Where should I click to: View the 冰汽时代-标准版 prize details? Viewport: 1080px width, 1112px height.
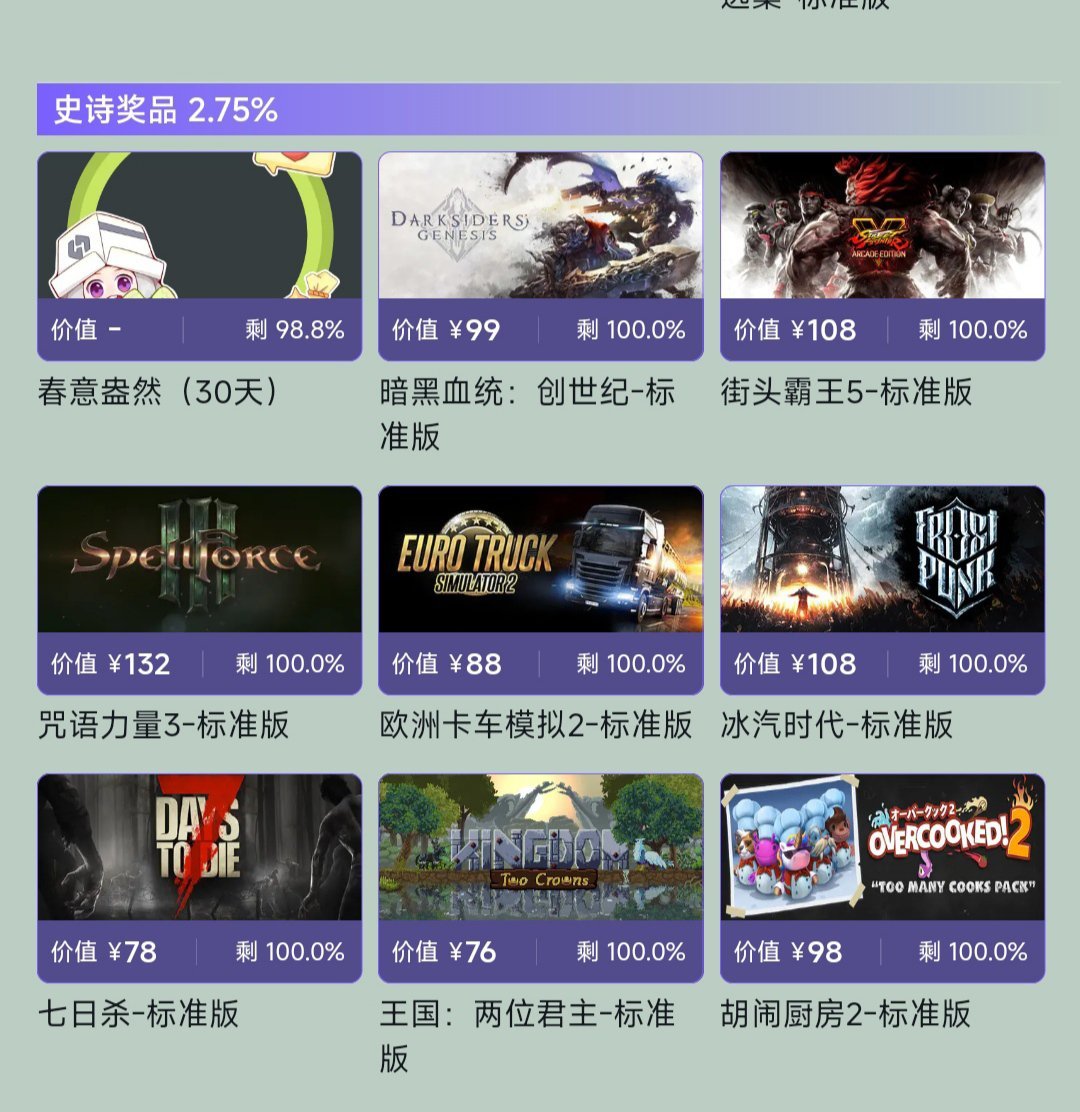(882, 589)
